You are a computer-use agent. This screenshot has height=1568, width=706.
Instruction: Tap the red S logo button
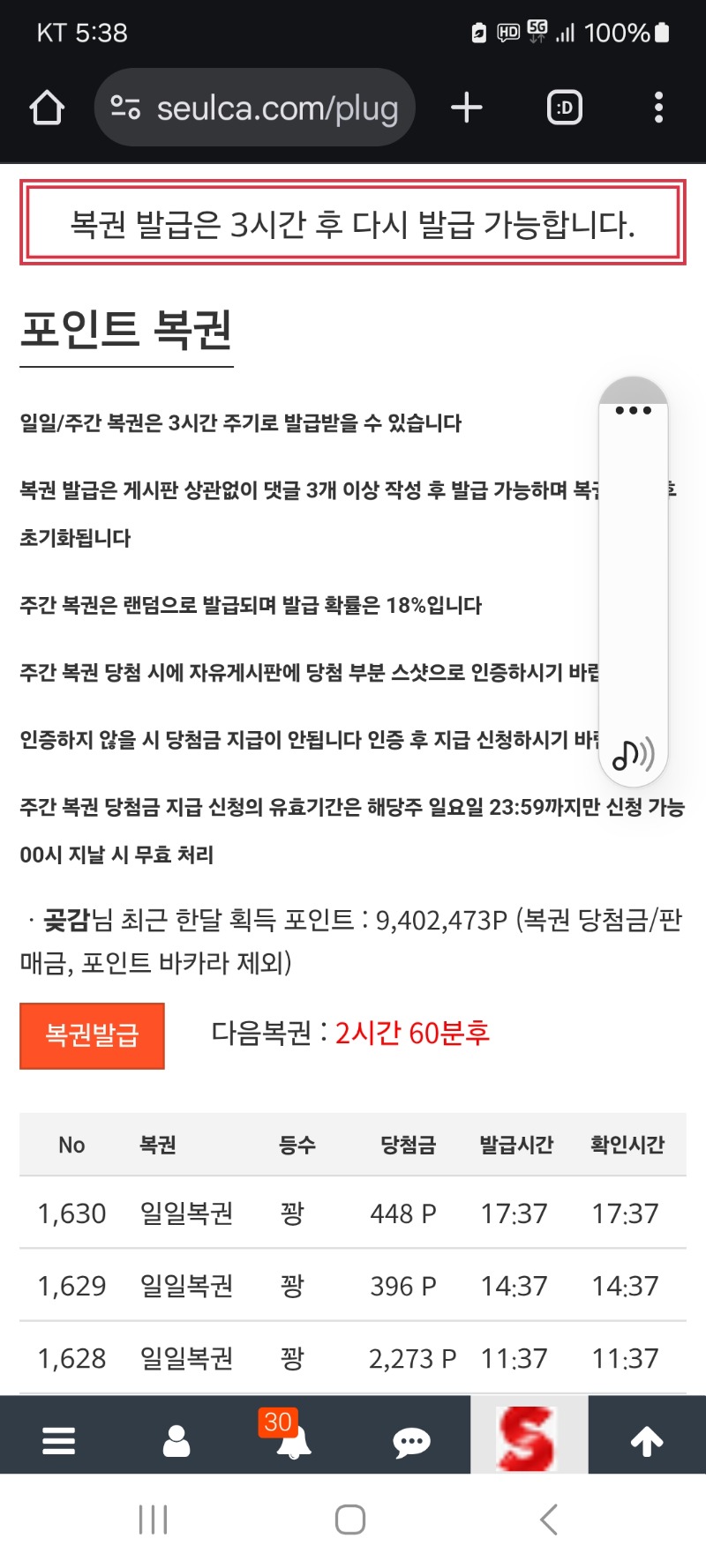(528, 1437)
